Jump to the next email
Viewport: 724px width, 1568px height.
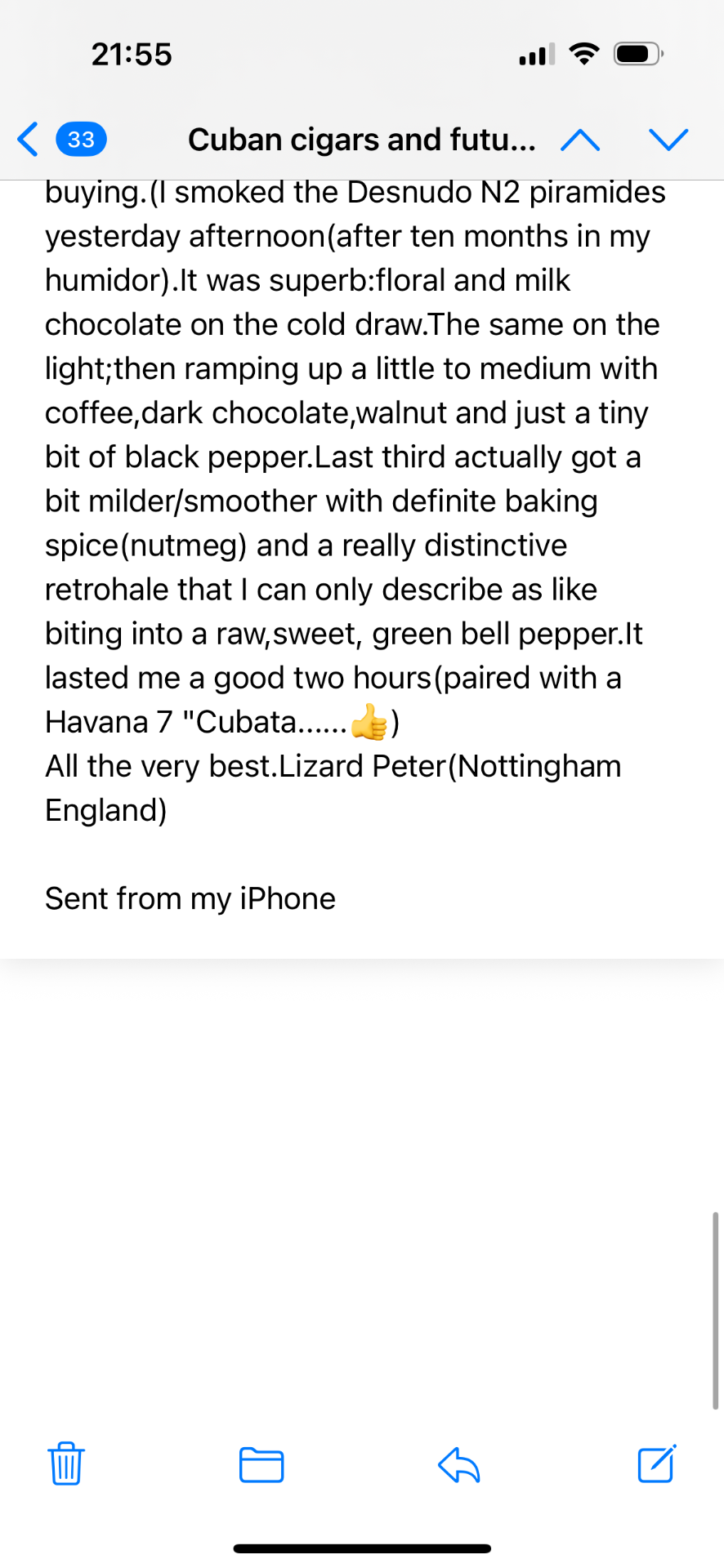click(x=668, y=140)
